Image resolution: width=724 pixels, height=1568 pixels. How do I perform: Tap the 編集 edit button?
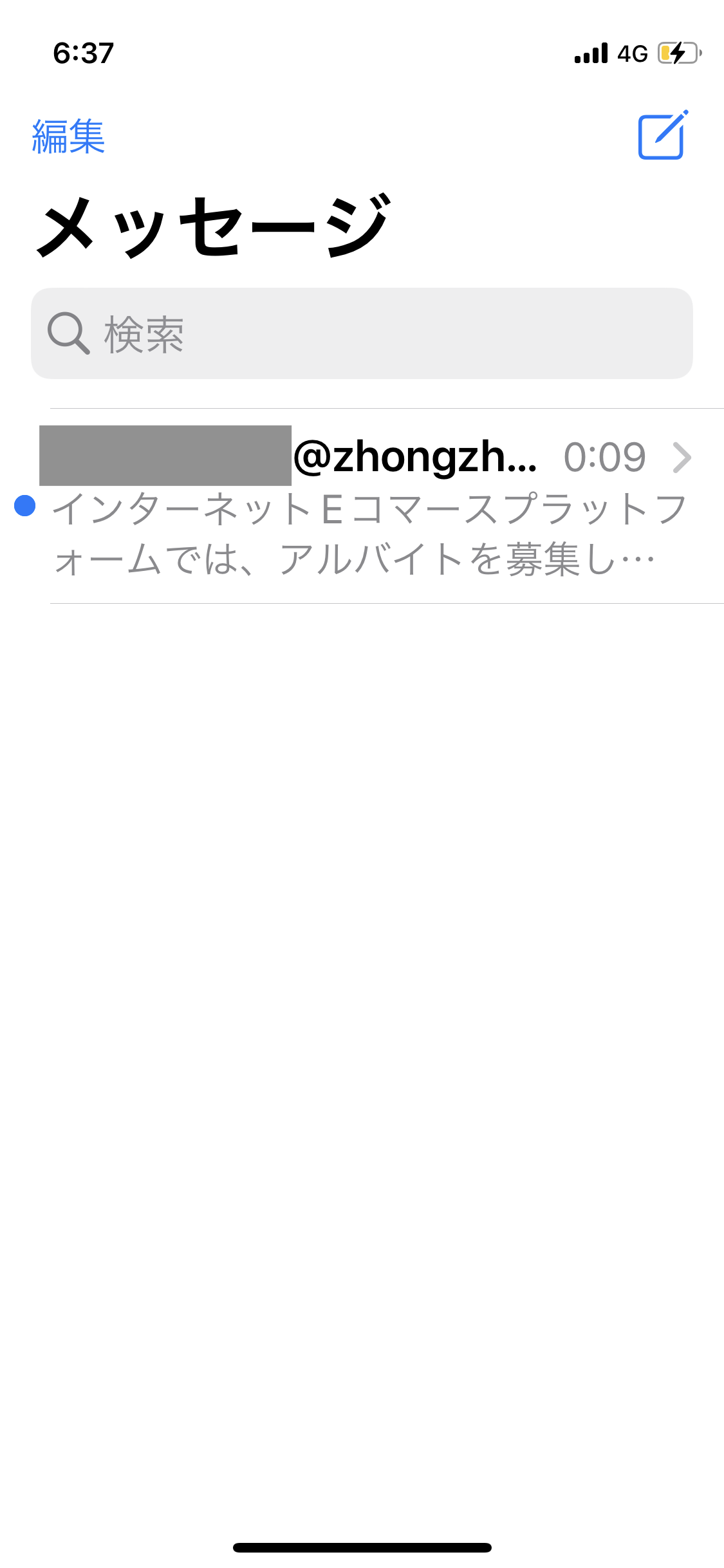(68, 136)
